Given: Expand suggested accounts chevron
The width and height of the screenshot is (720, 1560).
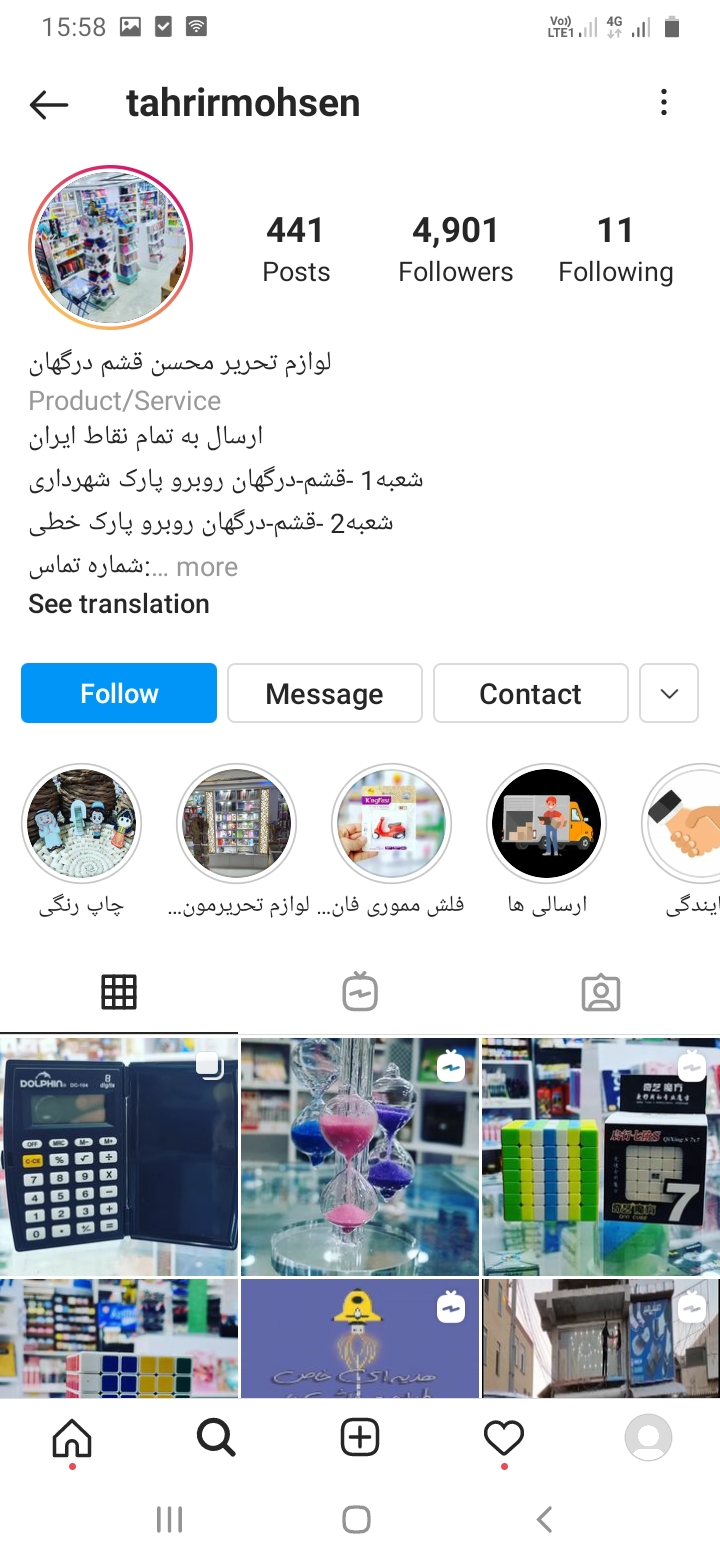Looking at the screenshot, I should pos(669,693).
